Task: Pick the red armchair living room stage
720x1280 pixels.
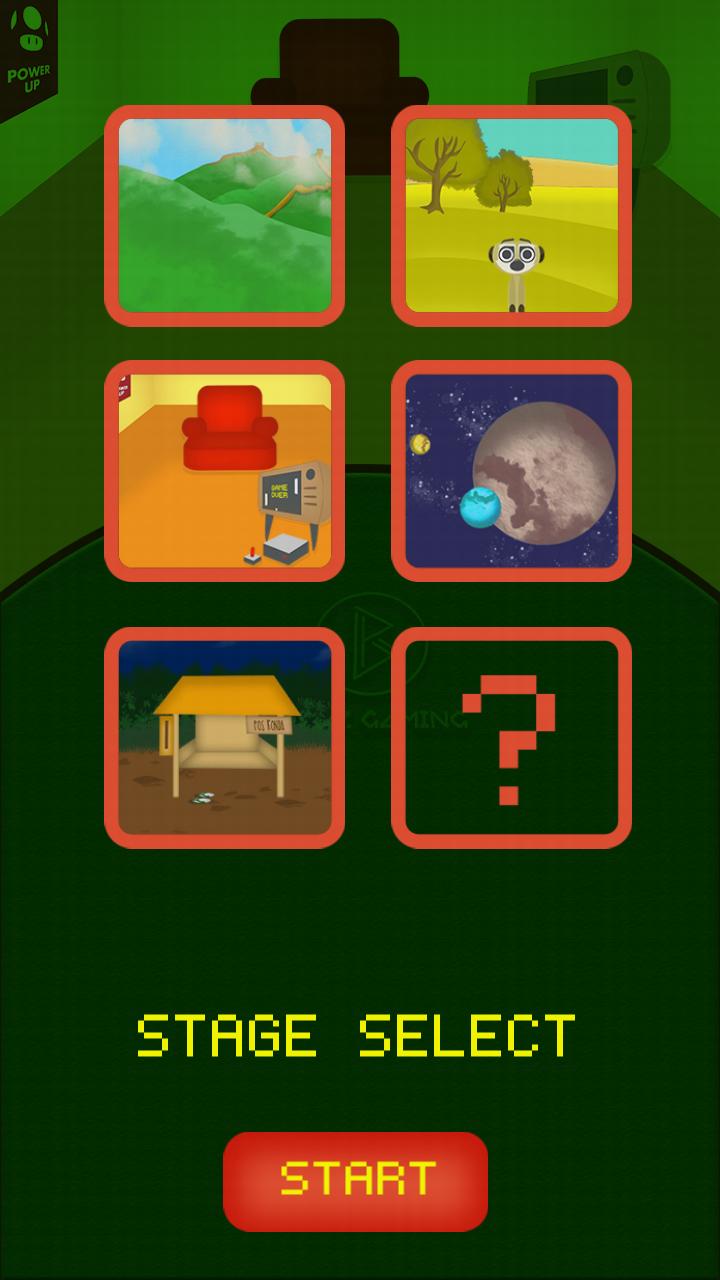Action: (x=224, y=470)
